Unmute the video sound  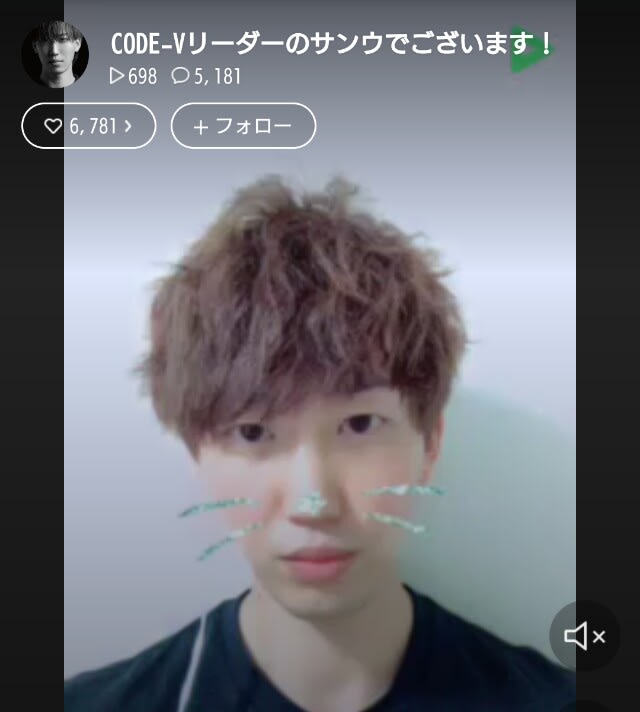[584, 636]
